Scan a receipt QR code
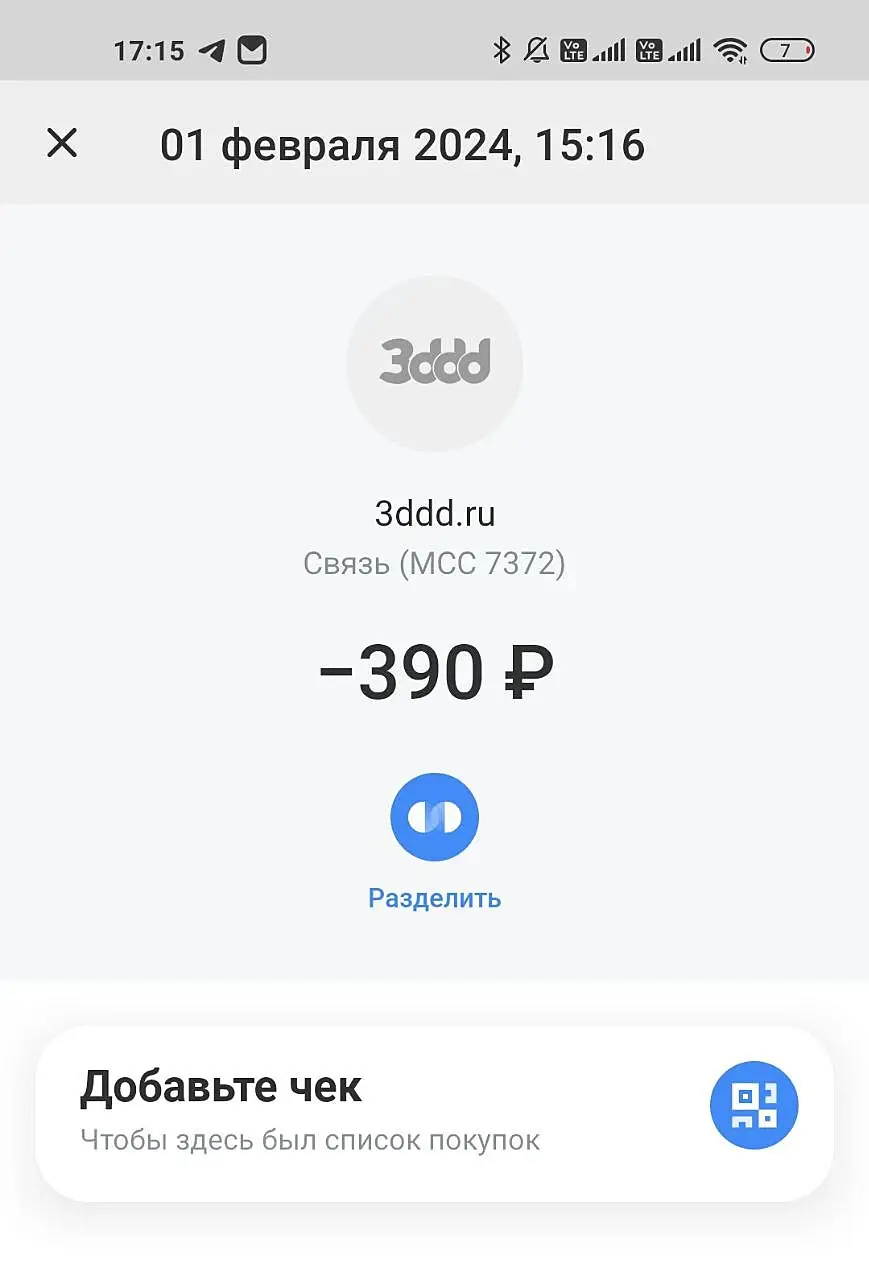Viewport: 869px width, 1280px height. coord(754,1105)
